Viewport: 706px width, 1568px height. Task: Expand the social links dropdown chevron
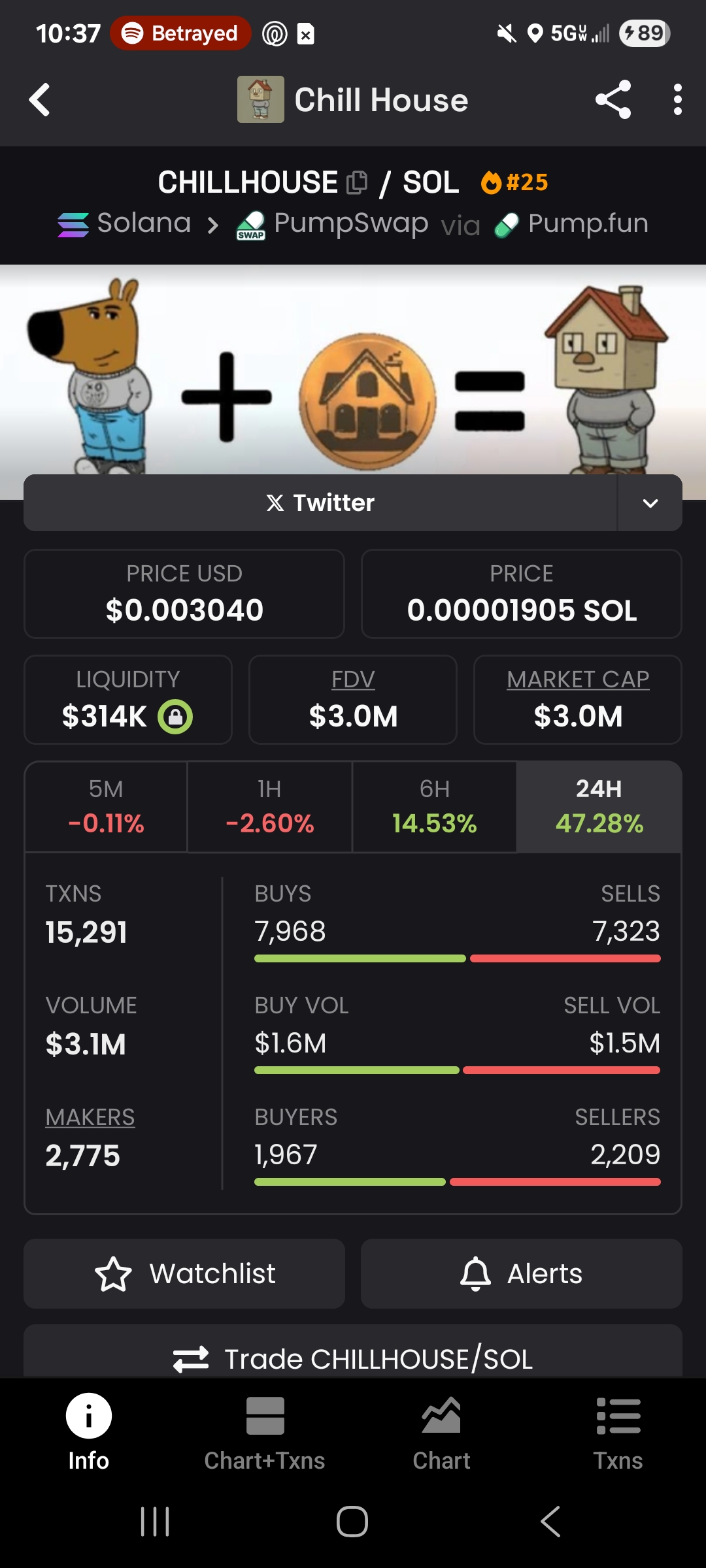coord(650,502)
